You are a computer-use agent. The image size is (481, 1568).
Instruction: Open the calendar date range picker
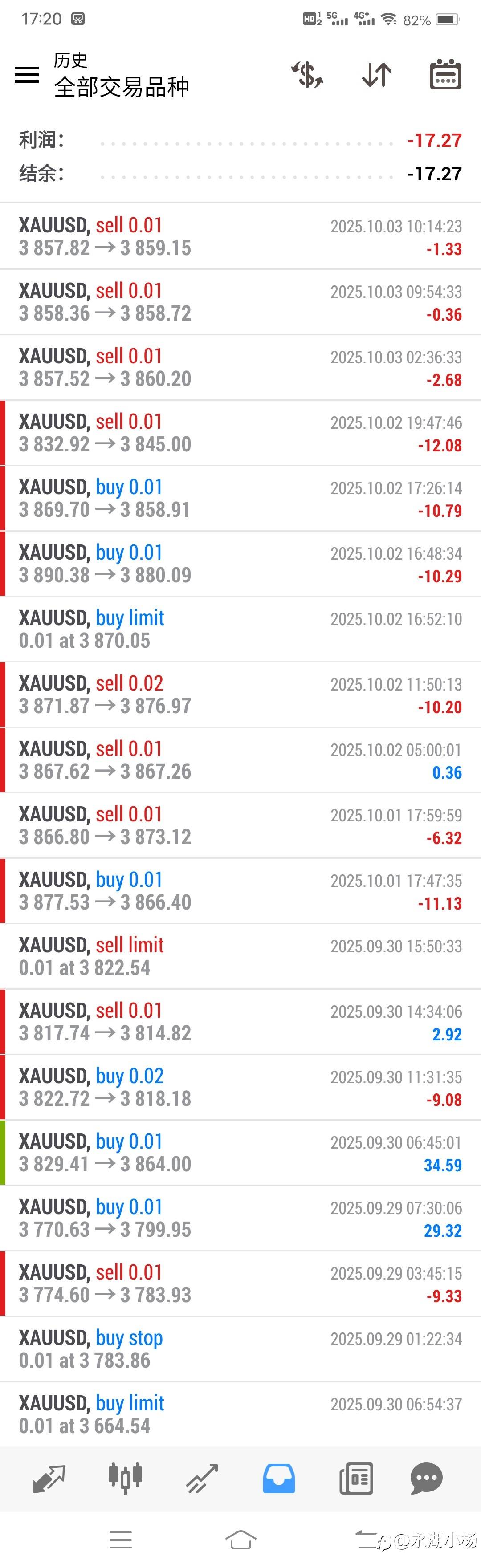click(x=445, y=75)
